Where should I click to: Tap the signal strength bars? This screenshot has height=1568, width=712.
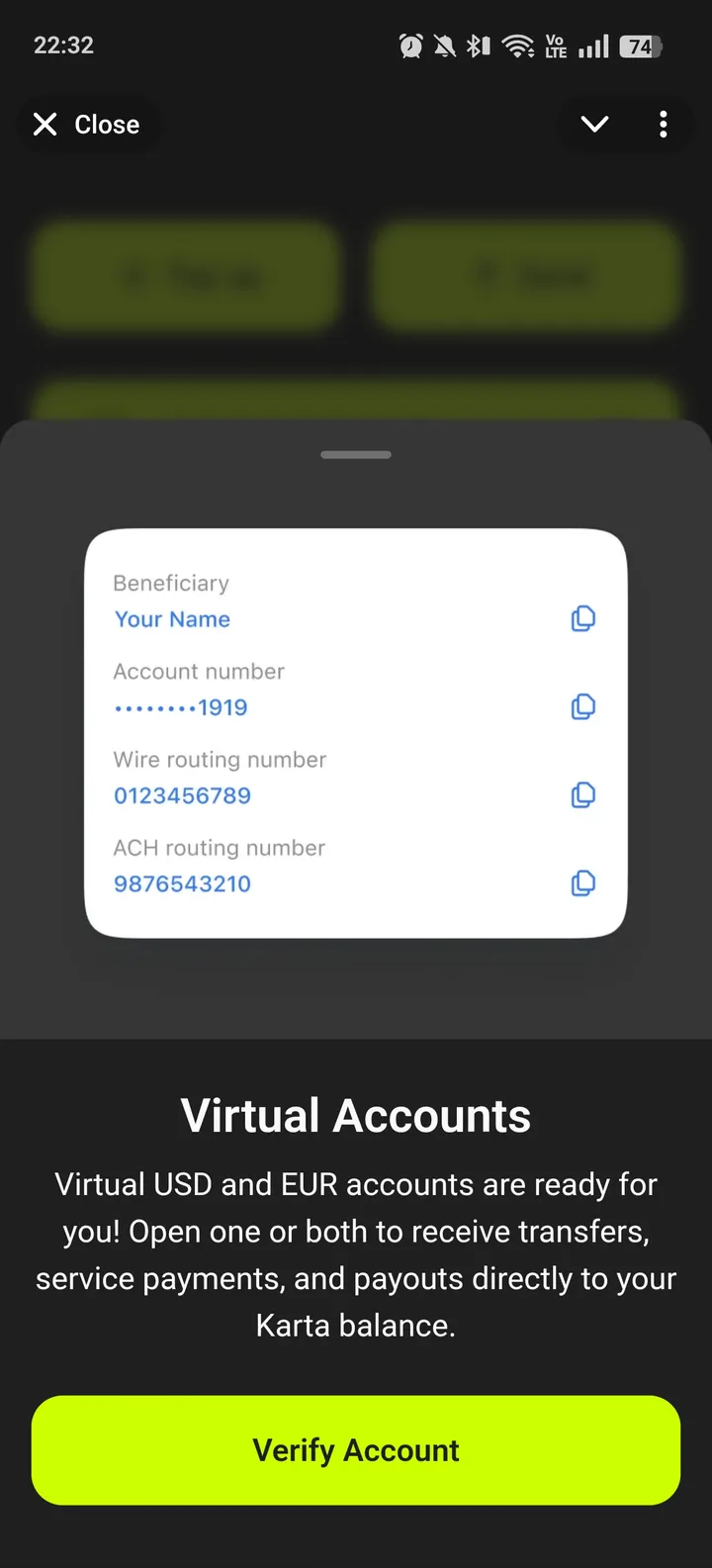click(x=593, y=45)
